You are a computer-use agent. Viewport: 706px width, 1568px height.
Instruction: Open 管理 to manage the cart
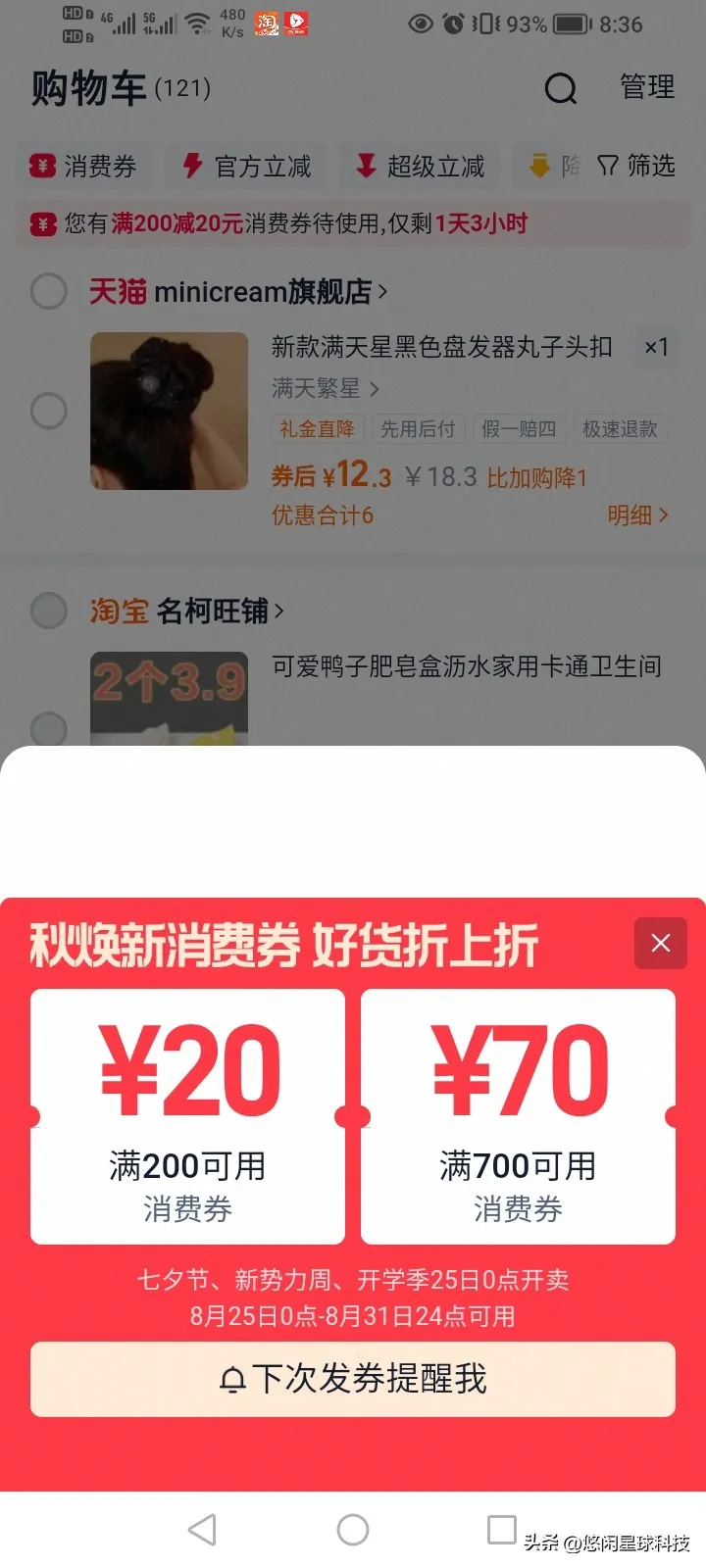(647, 87)
